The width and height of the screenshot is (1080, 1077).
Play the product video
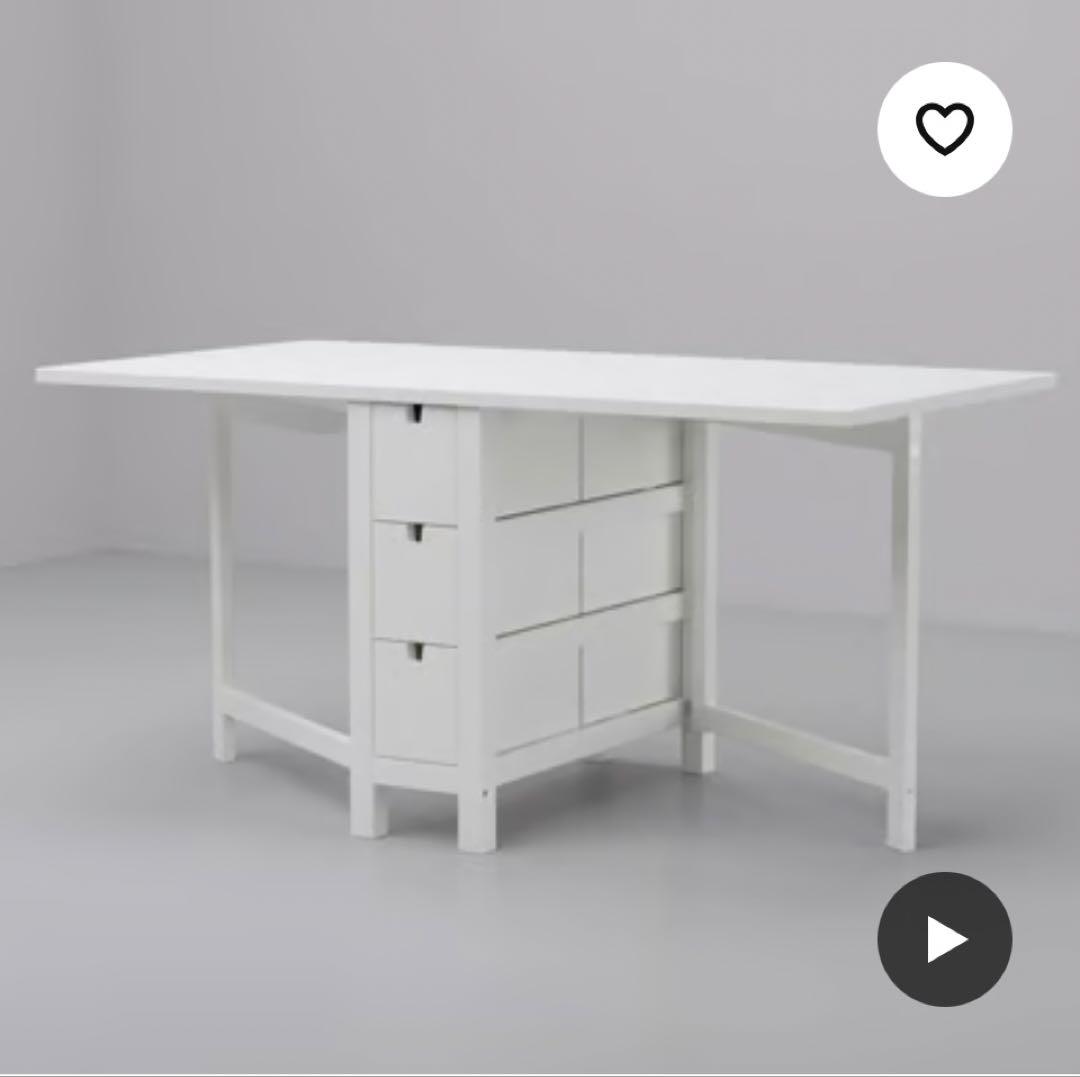tap(944, 939)
